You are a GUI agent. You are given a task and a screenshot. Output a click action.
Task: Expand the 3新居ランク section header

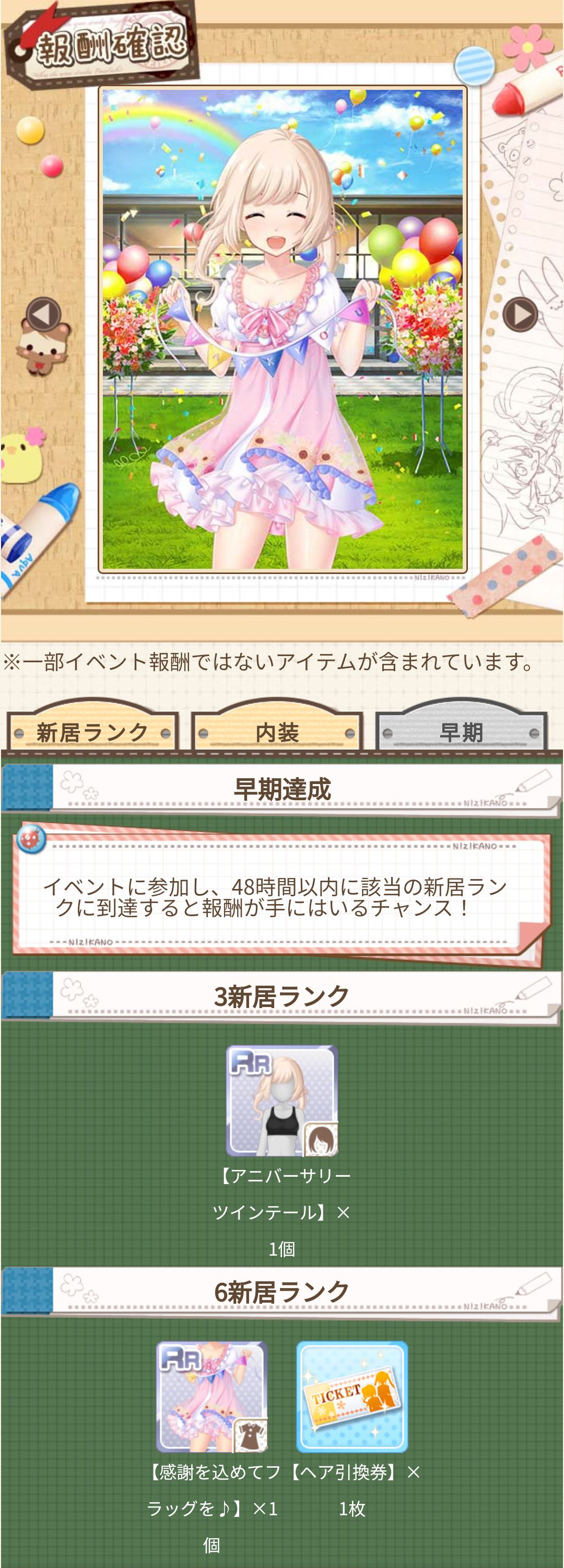pyautogui.click(x=281, y=992)
